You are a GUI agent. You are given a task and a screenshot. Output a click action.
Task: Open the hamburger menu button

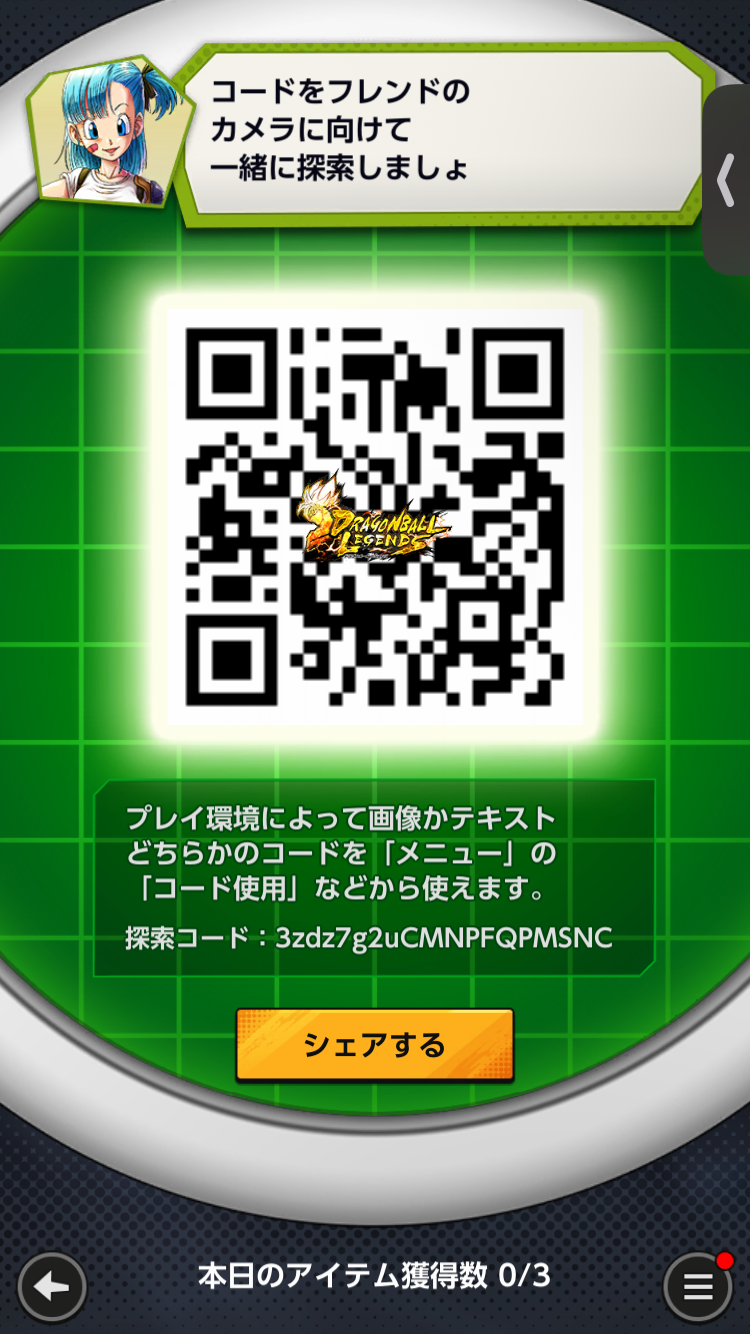coord(697,1287)
